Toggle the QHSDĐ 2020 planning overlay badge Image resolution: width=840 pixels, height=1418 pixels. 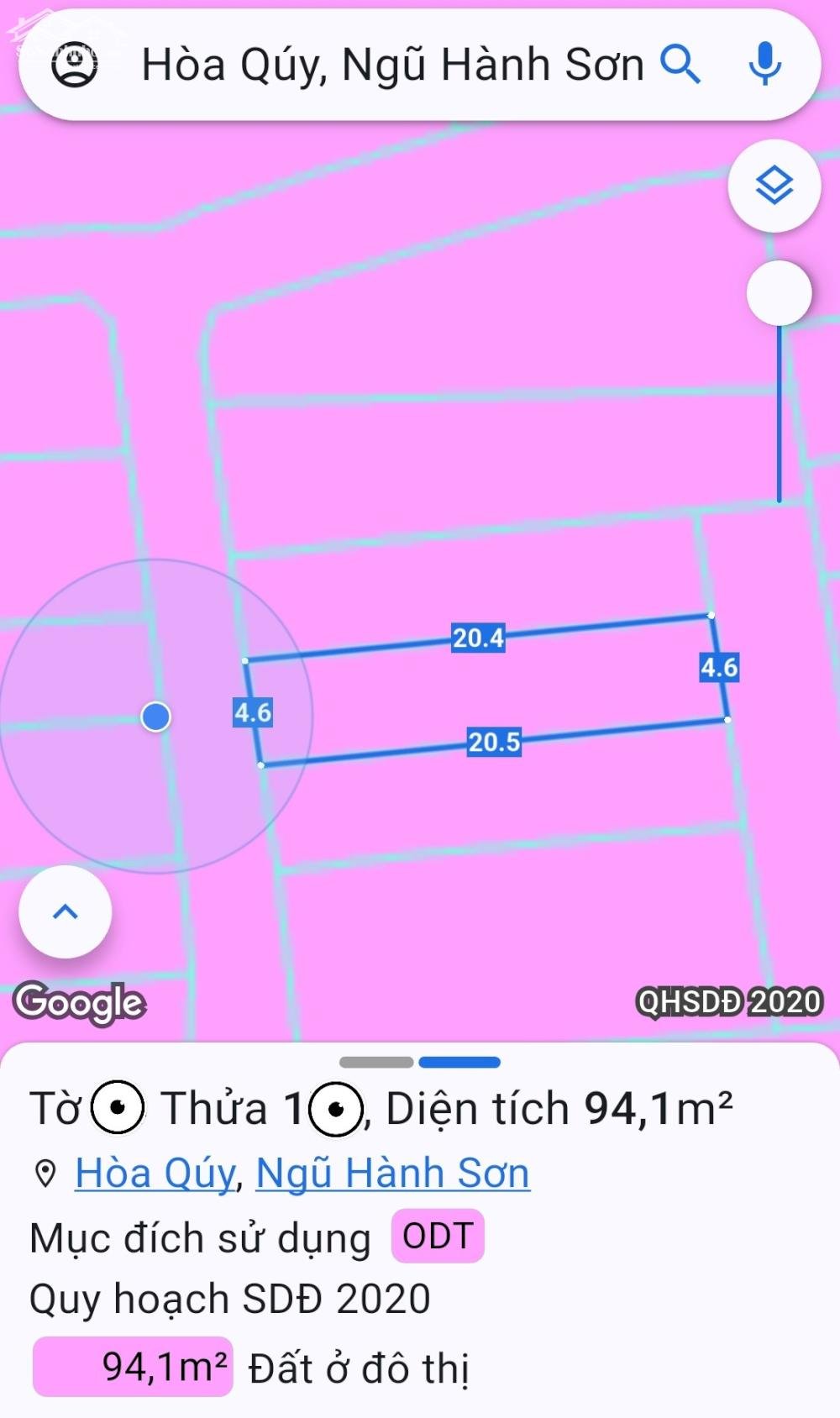727,1000
